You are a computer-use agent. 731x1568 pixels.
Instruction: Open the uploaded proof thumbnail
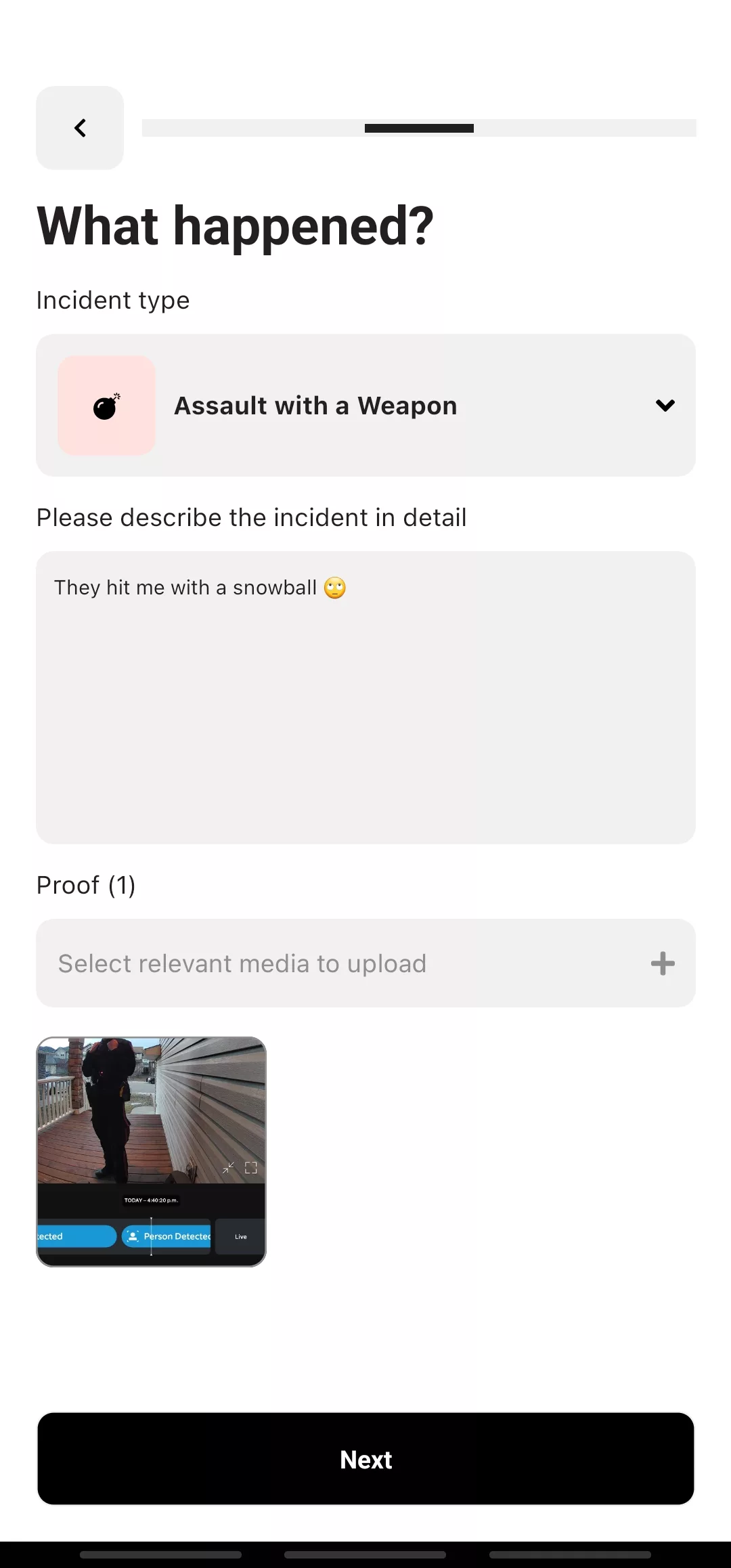[151, 1152]
